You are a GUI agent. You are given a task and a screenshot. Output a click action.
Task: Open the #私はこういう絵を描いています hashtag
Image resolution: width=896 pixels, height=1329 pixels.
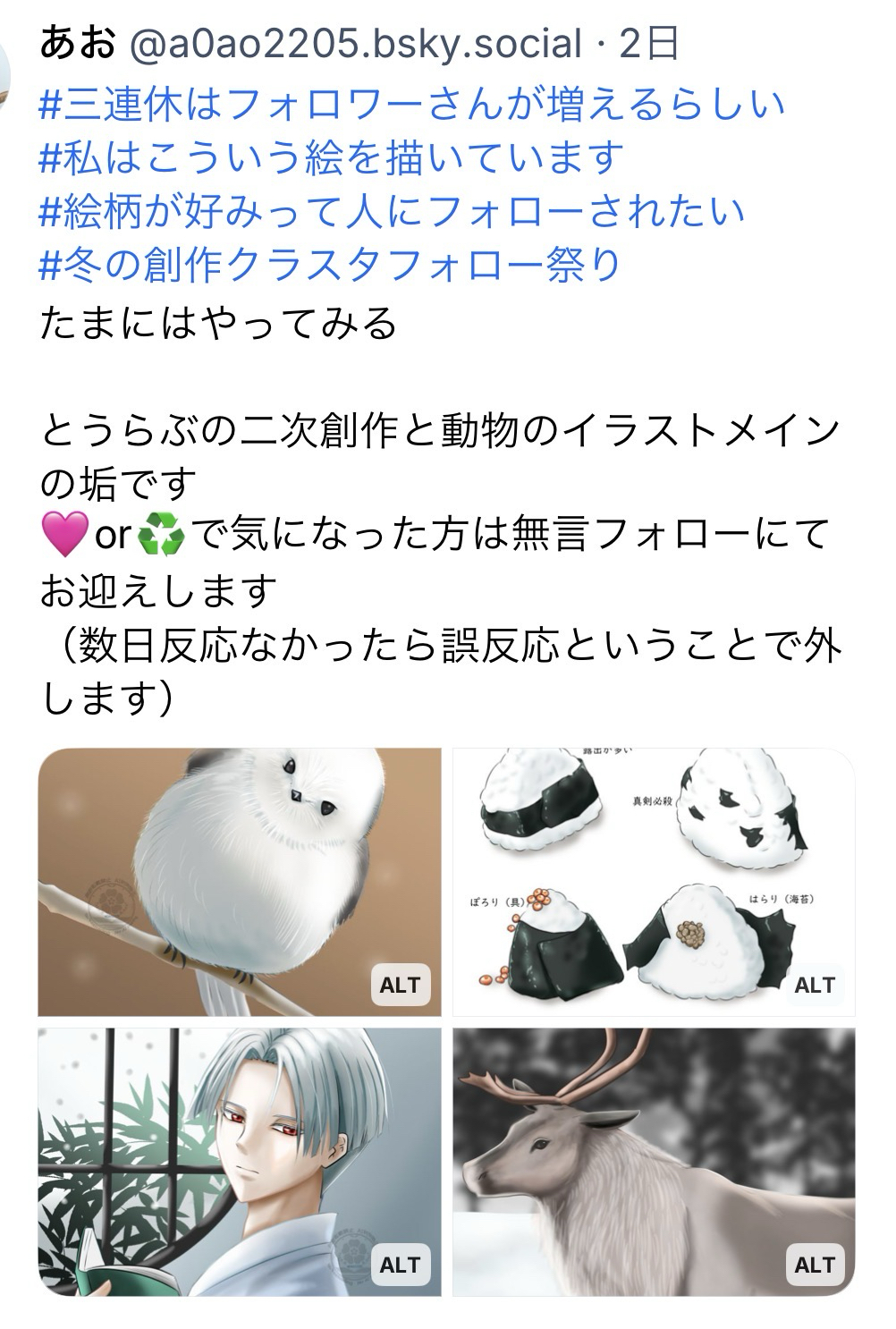331,158
